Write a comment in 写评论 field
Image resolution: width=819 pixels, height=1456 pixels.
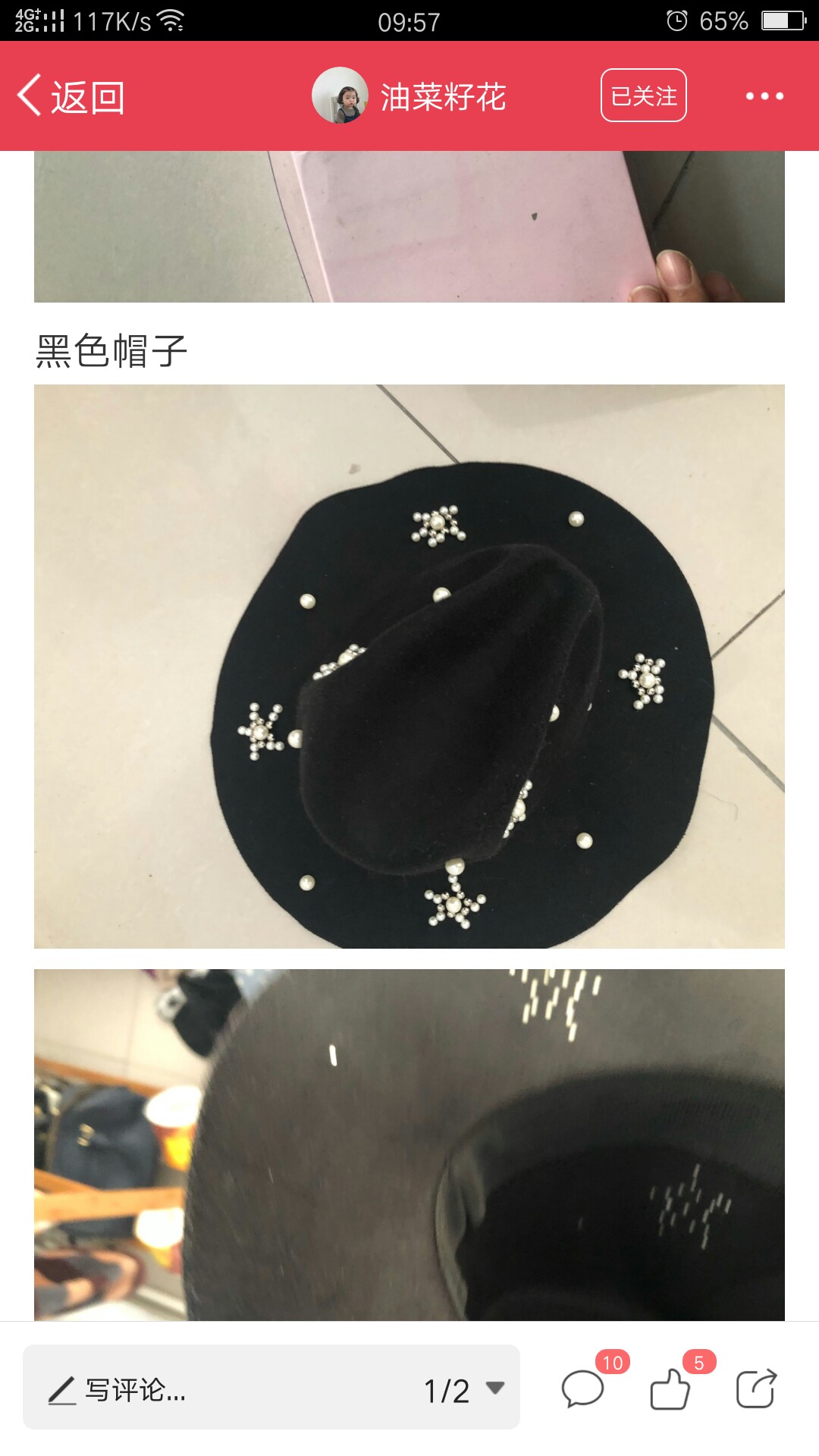click(220, 1390)
